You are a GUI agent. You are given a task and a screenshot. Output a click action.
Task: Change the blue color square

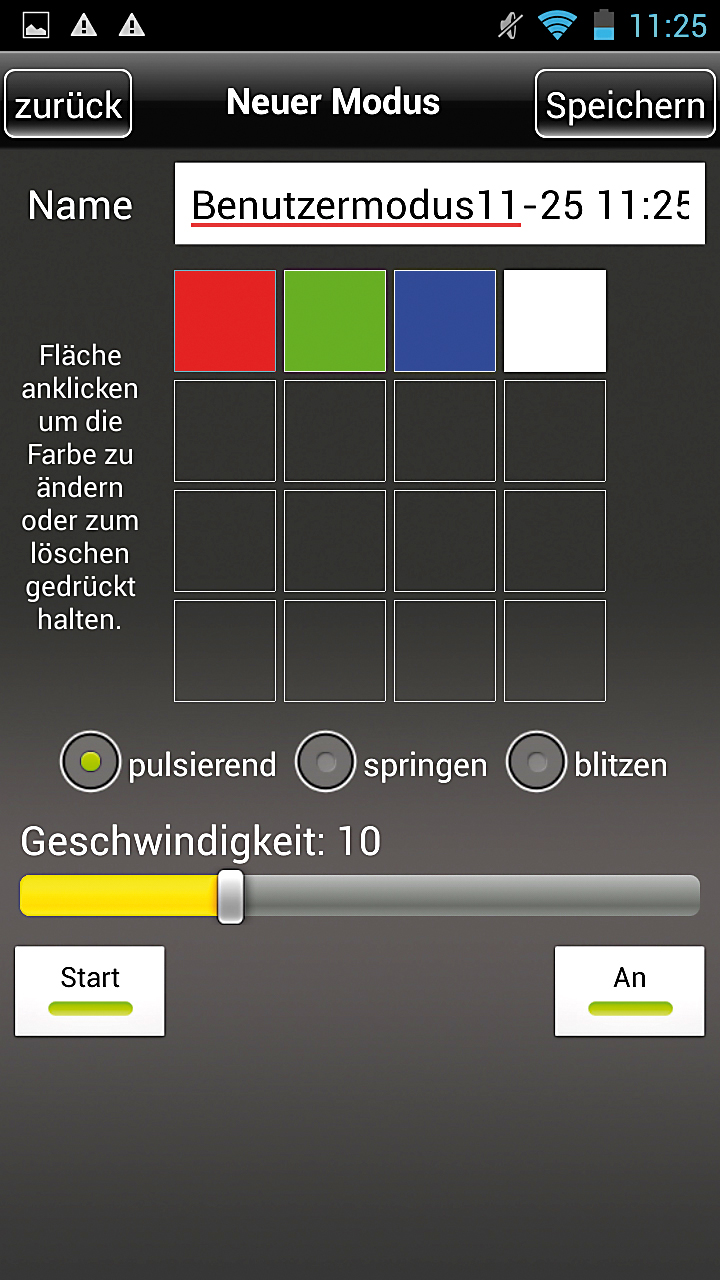coord(445,321)
